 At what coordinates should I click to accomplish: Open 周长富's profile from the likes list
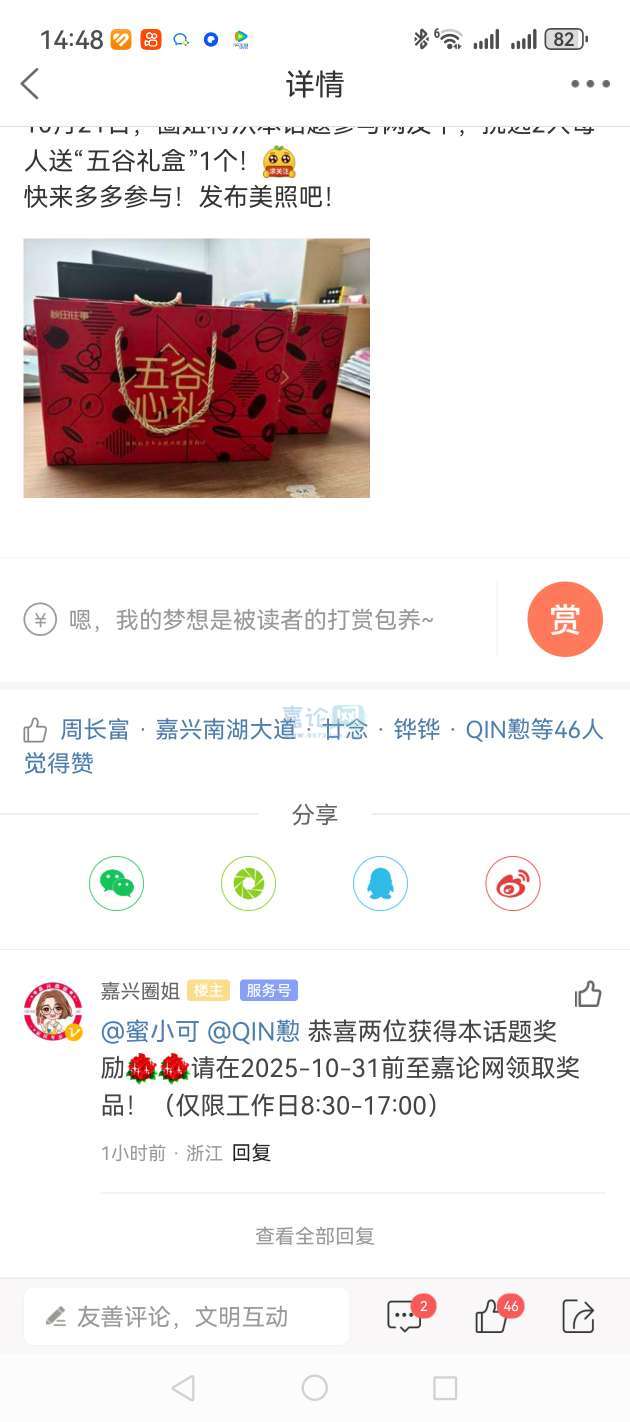point(95,730)
